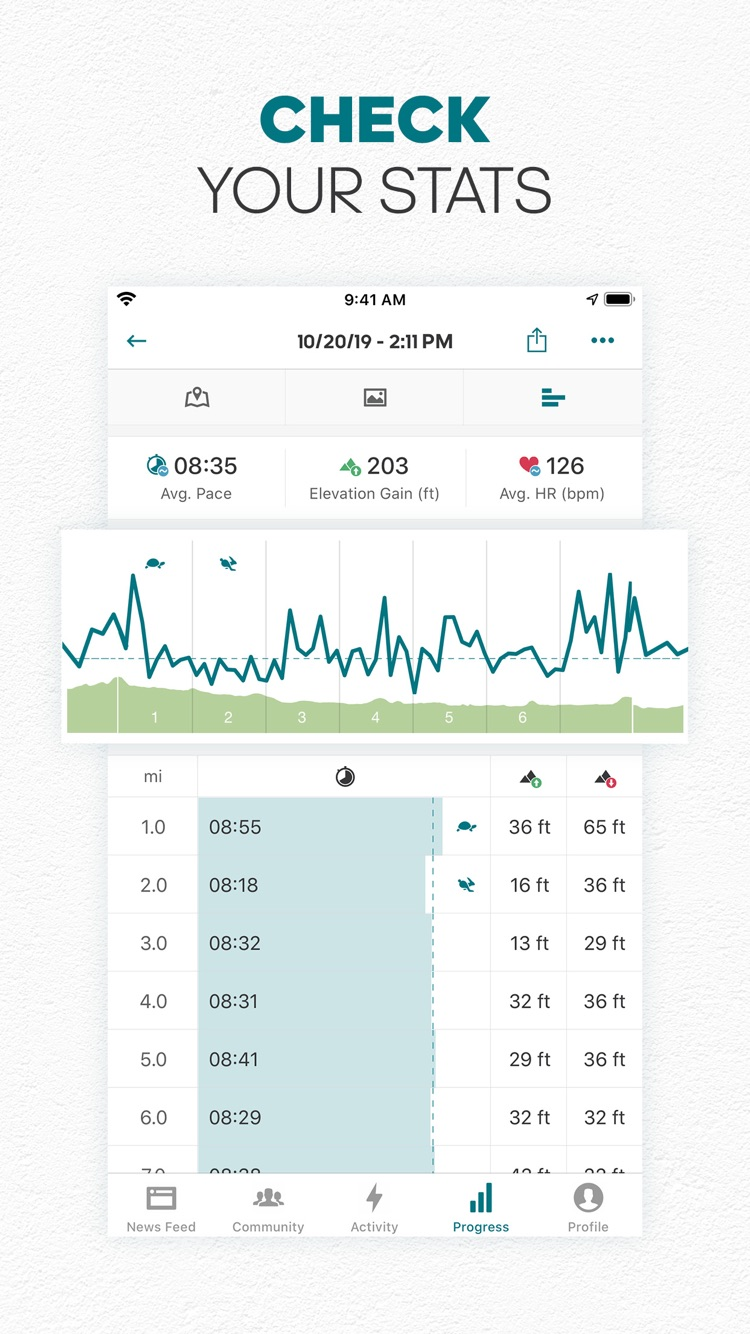Tap the swimming turtle marker on mile 2 row
Screen dimensions: 750x1334
click(464, 885)
